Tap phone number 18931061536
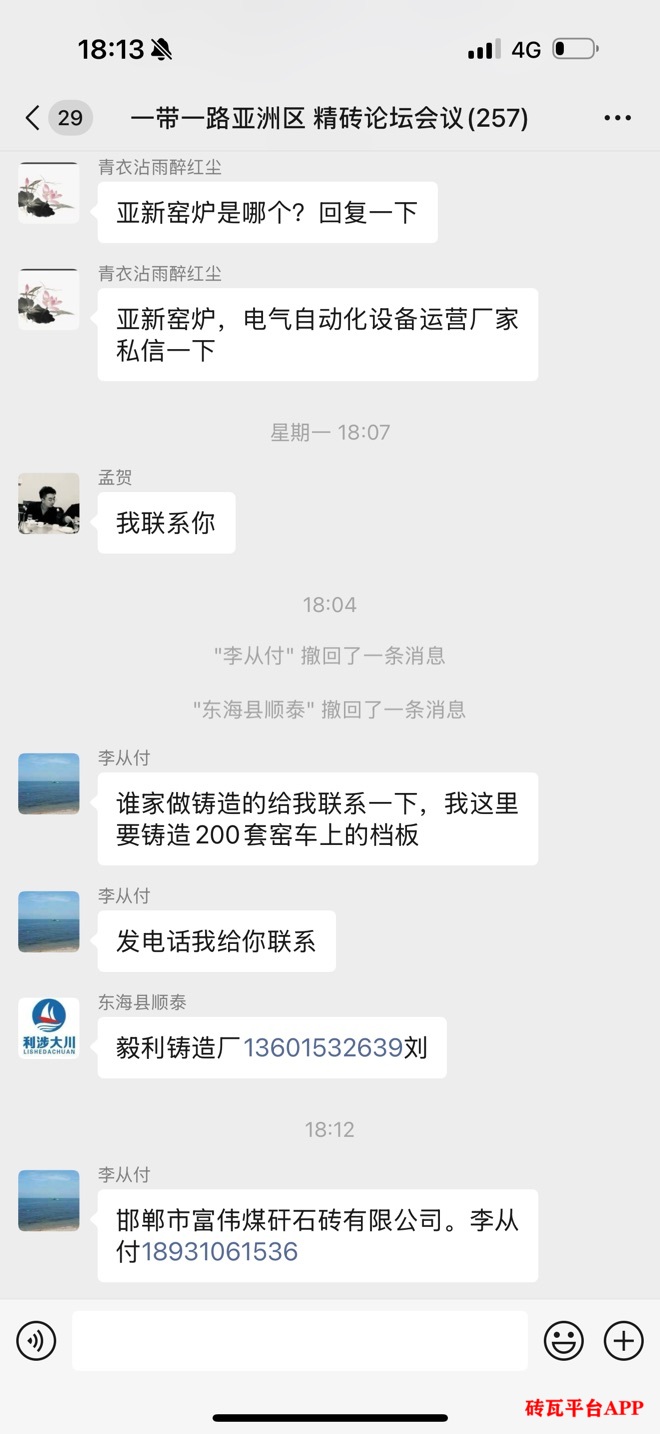This screenshot has height=1434, width=660. pos(220,1251)
